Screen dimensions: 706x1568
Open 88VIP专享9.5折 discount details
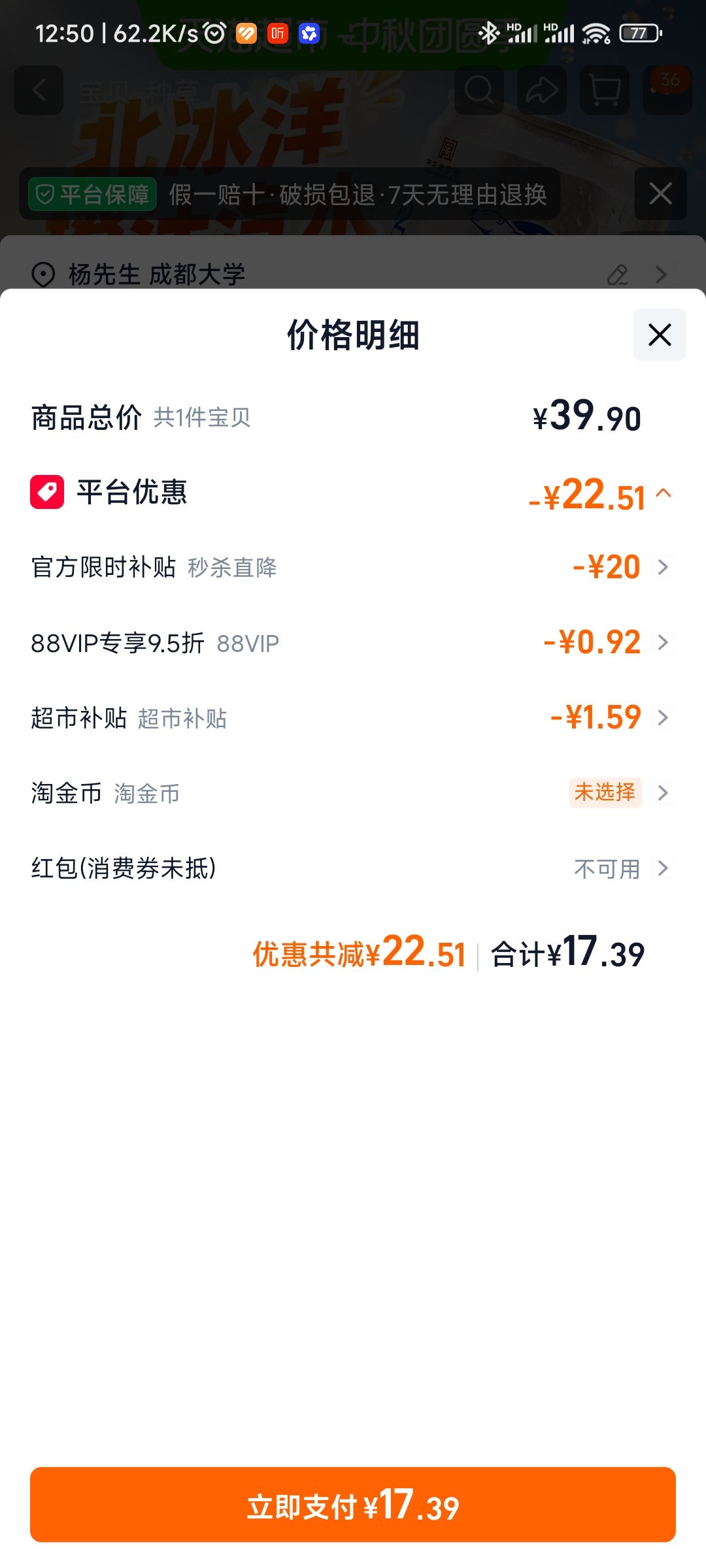pos(353,643)
